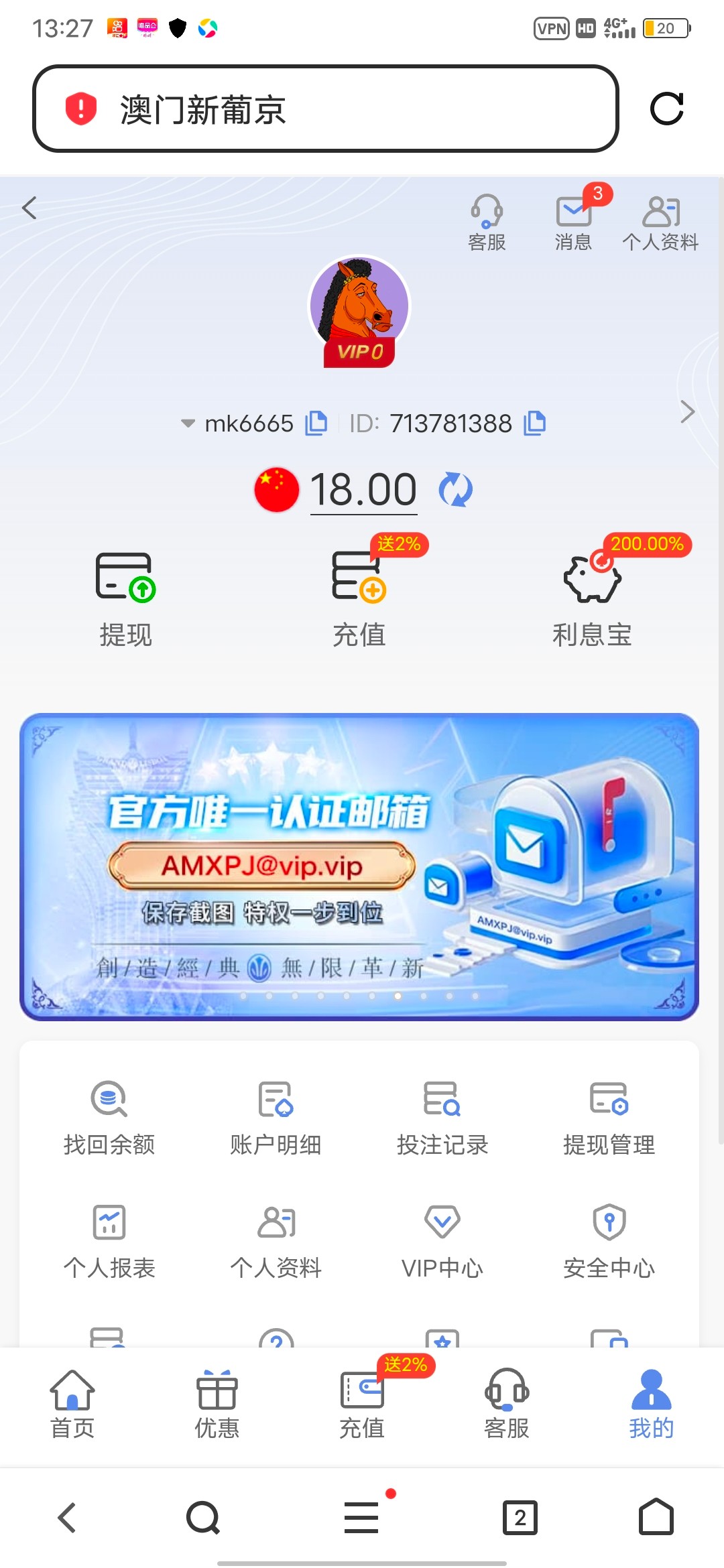
Task: Switch to the 优惠 tab
Action: [x=217, y=1404]
